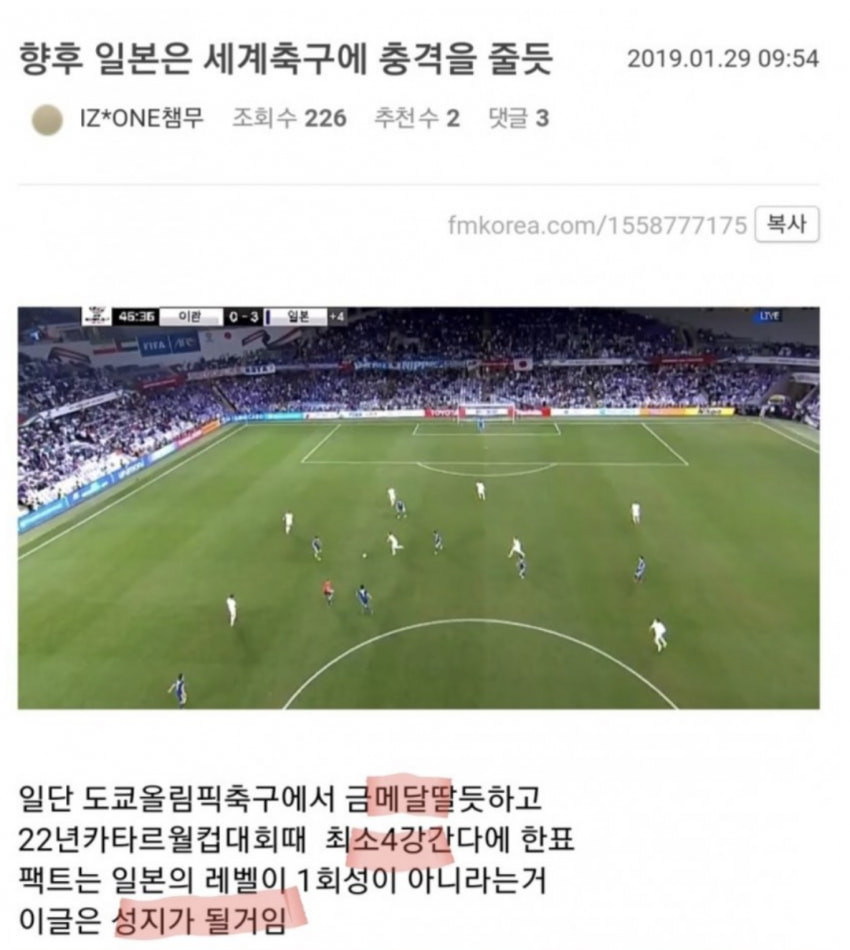Image resolution: width=850 pixels, height=950 pixels.
Task: Tap the 복사 button to copy link
Action: (x=787, y=224)
